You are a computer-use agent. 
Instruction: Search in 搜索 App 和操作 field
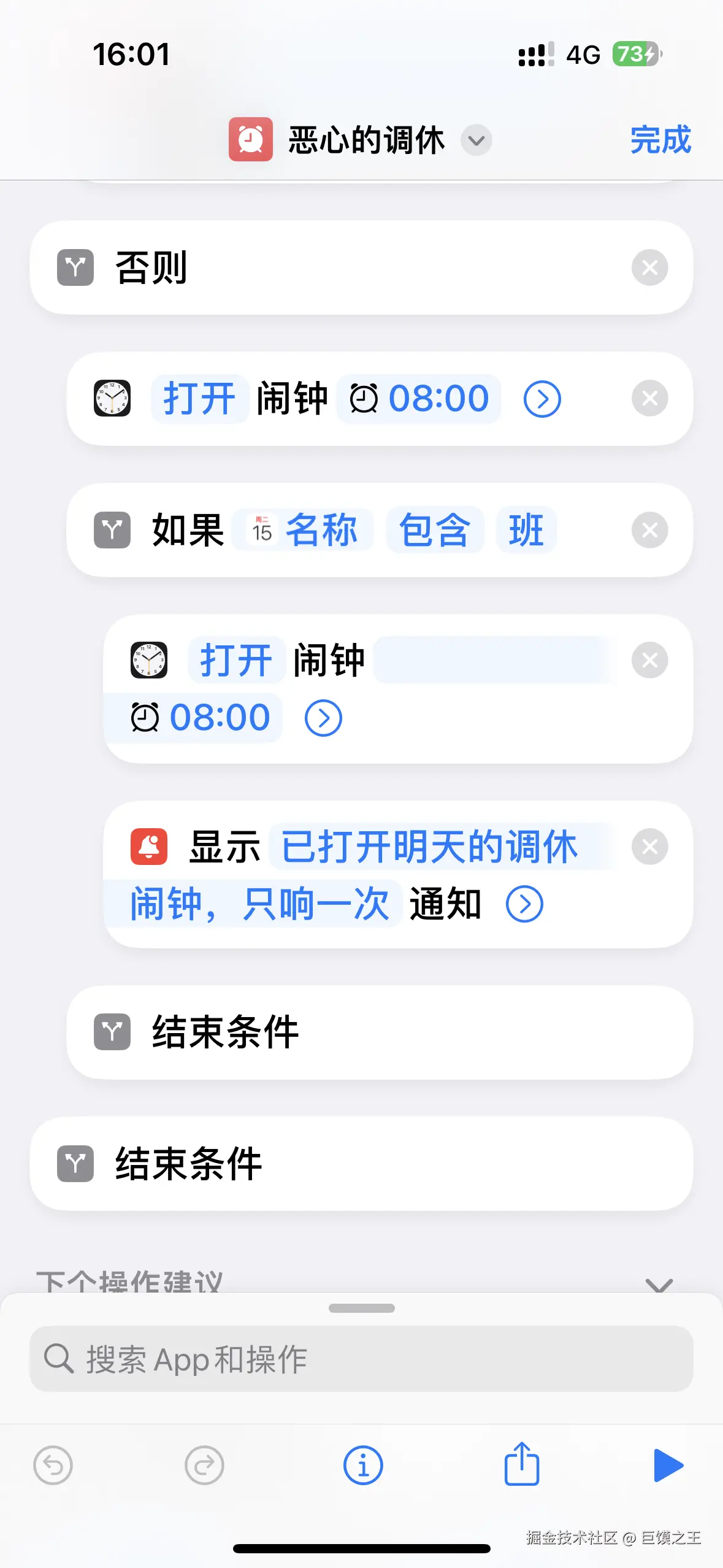point(361,1359)
